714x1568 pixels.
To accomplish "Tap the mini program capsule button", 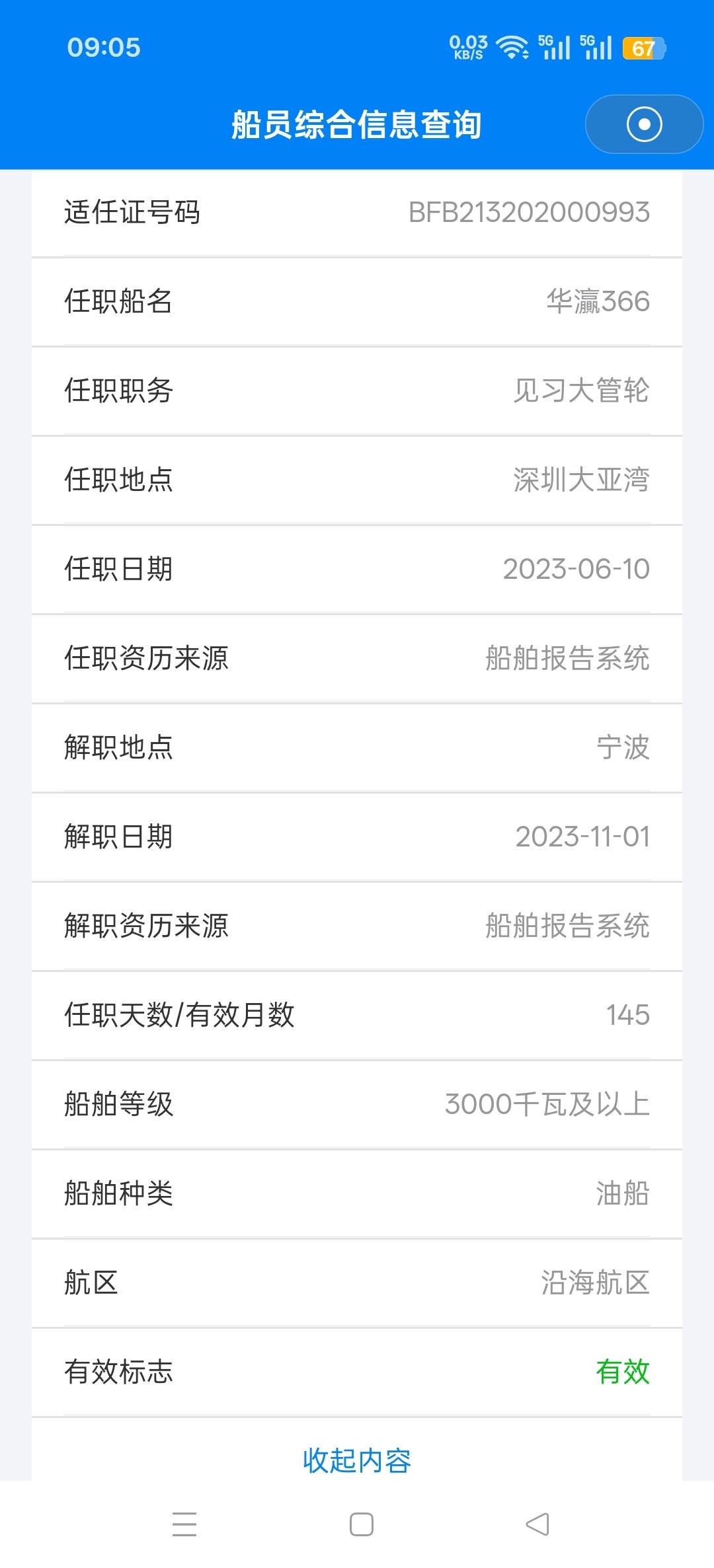I will click(644, 124).
